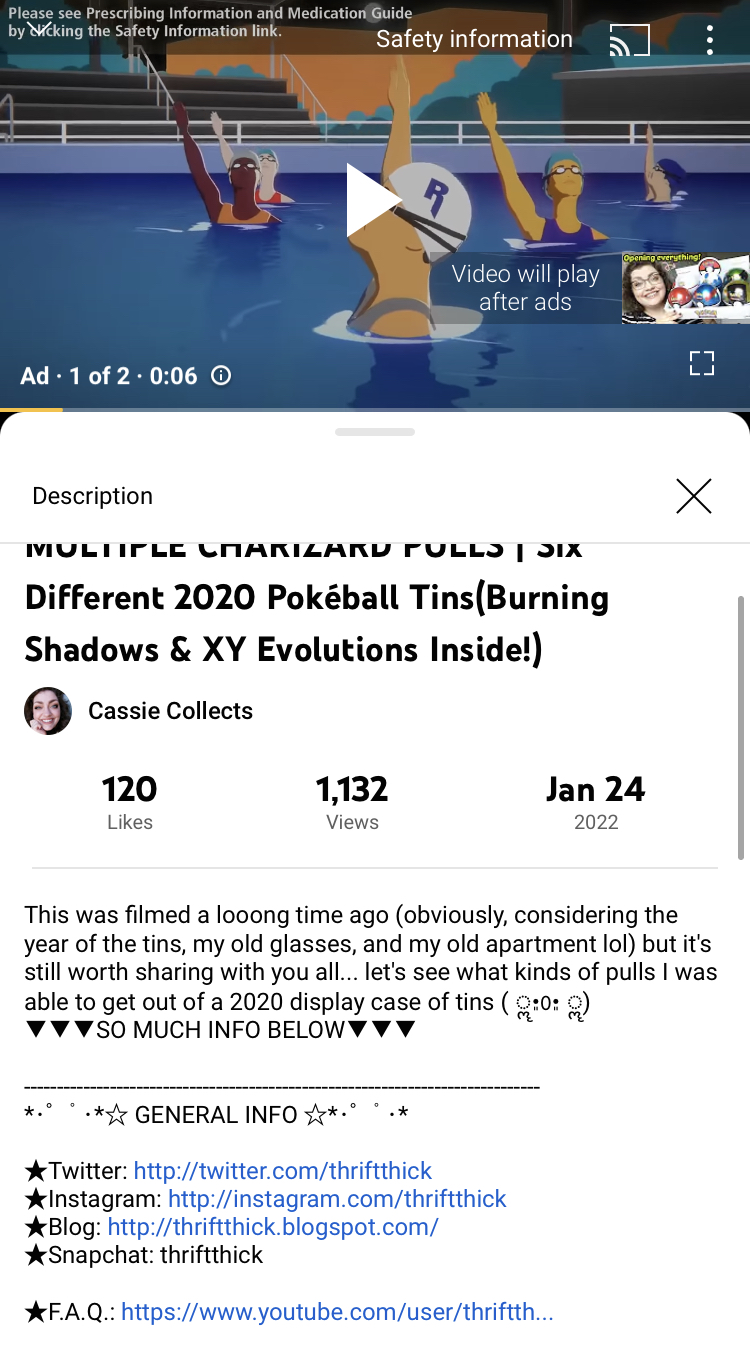750x1350 pixels.
Task: Enter fullscreen mode
Action: (x=702, y=363)
